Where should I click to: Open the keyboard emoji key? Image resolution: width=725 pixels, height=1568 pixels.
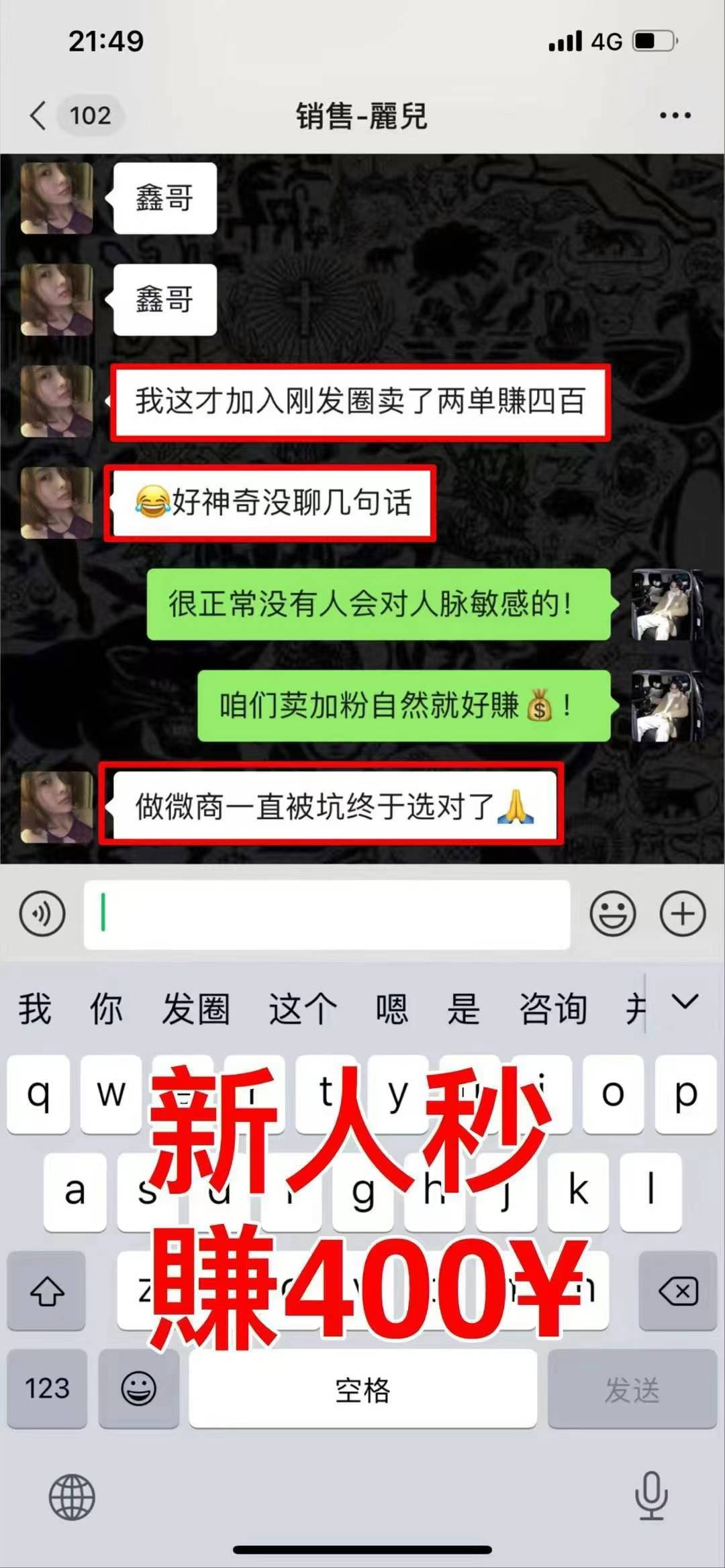[139, 1388]
